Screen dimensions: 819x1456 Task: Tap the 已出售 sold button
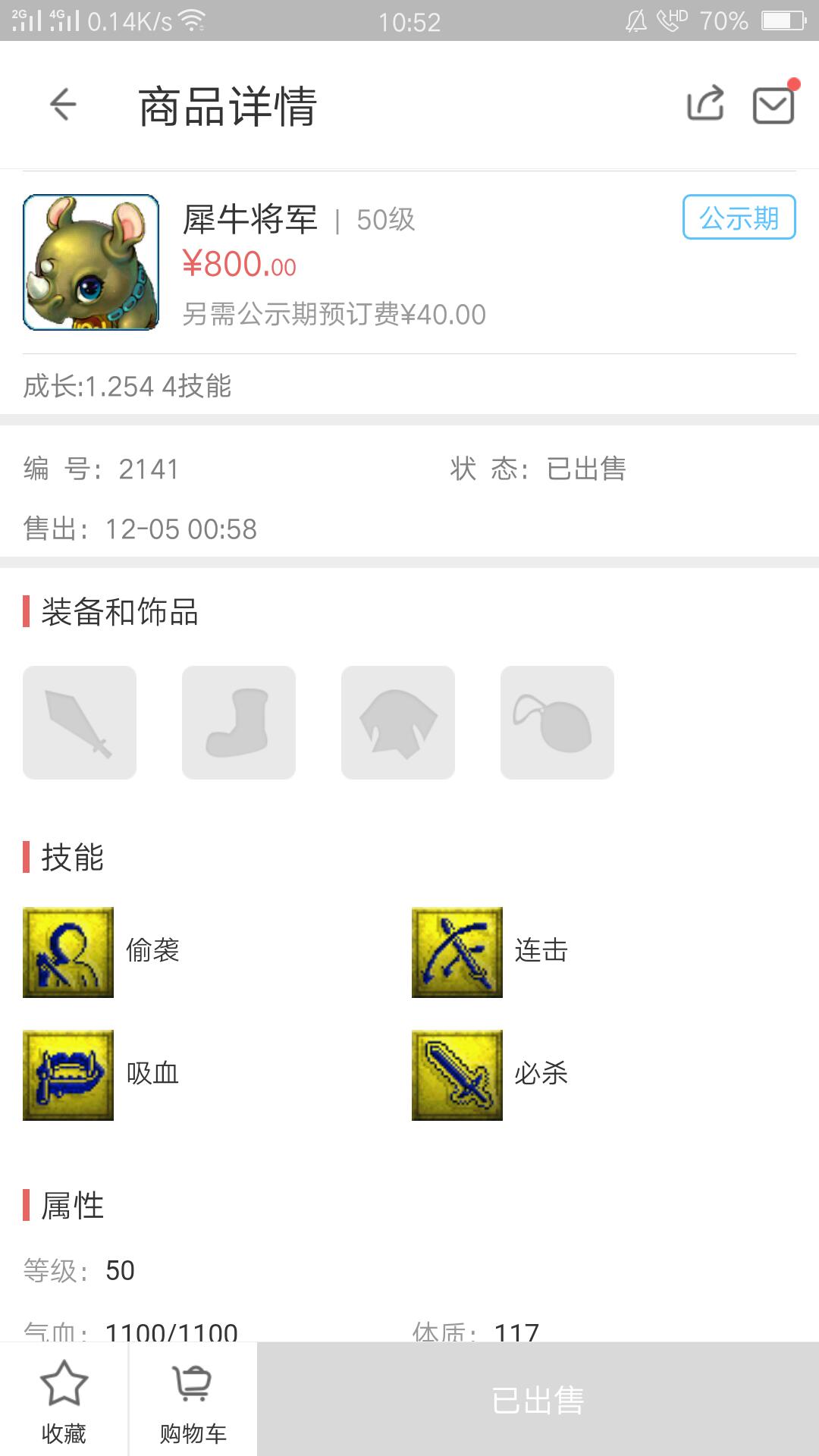tap(538, 1400)
